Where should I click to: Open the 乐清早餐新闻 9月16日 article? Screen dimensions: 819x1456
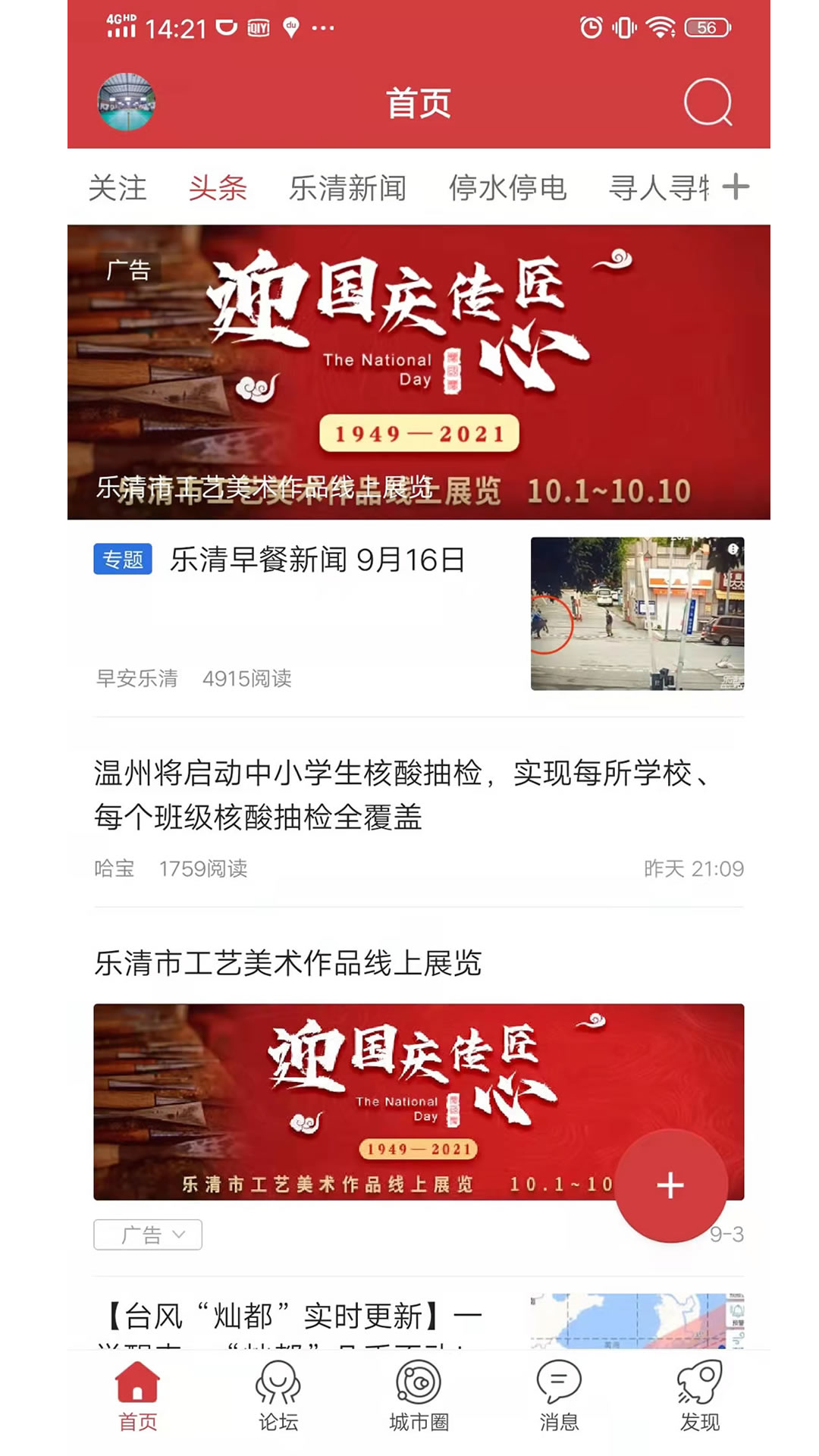tap(319, 560)
